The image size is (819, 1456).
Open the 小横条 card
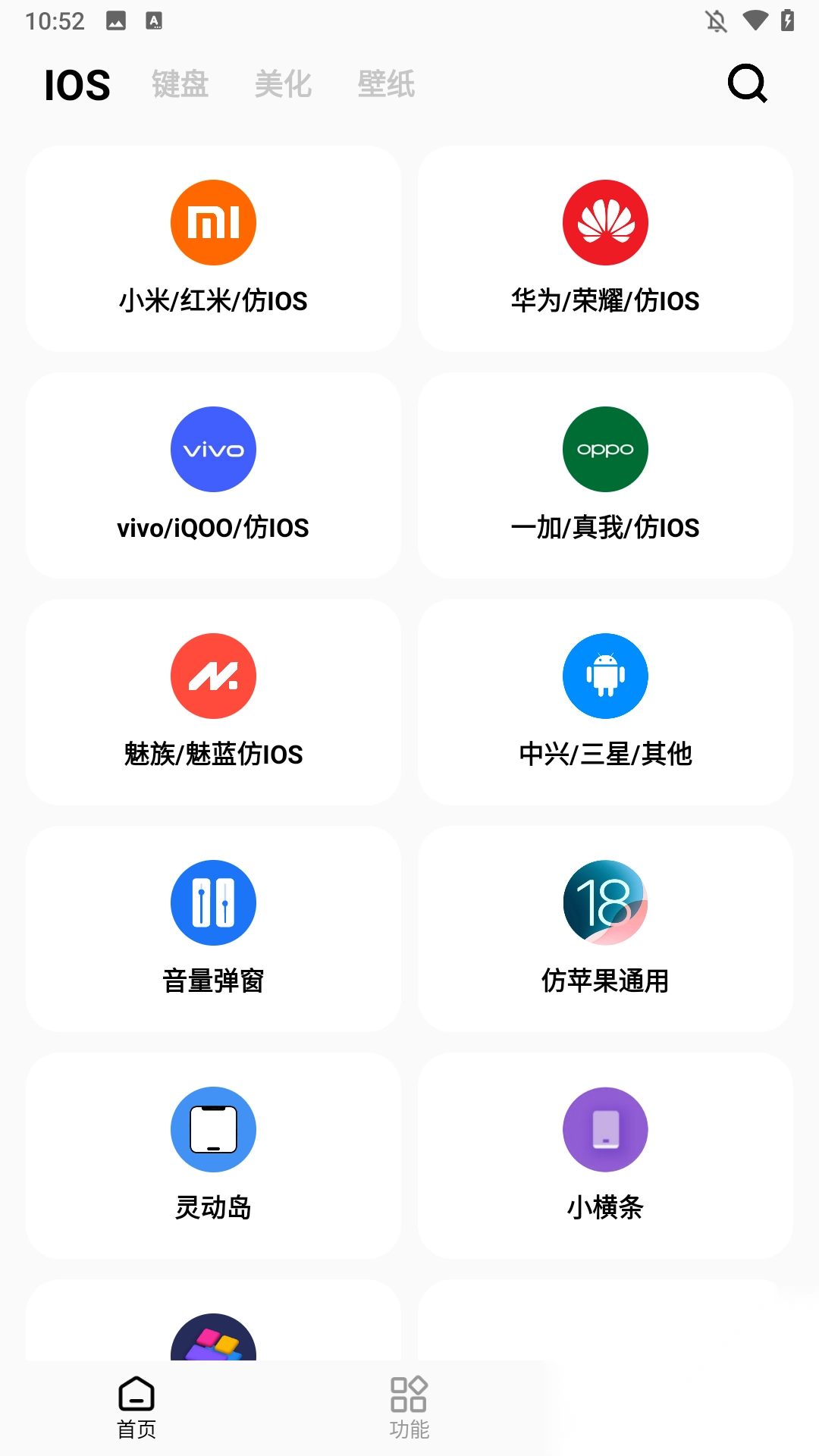click(605, 1156)
